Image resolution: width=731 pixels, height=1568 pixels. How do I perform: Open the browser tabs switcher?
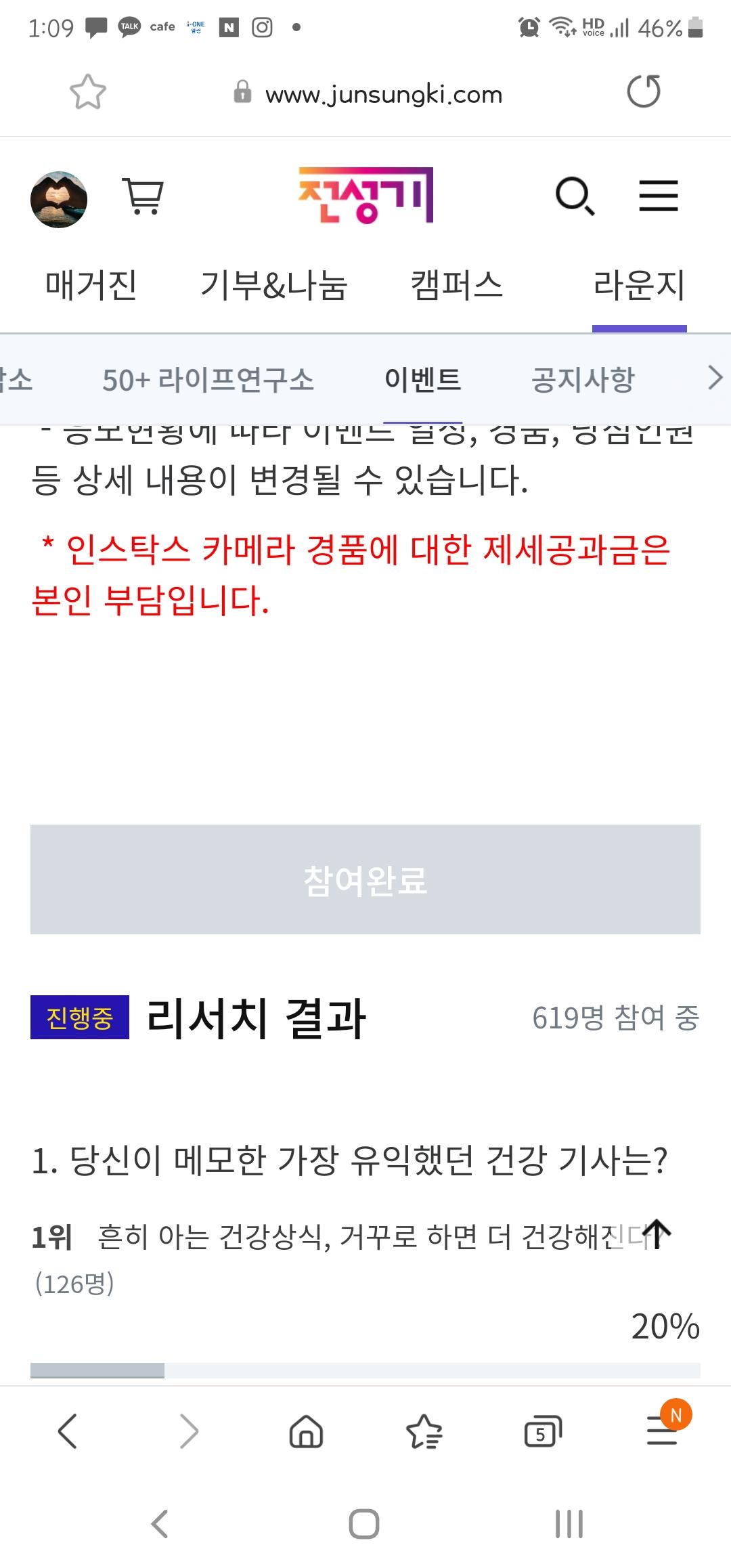click(543, 1431)
